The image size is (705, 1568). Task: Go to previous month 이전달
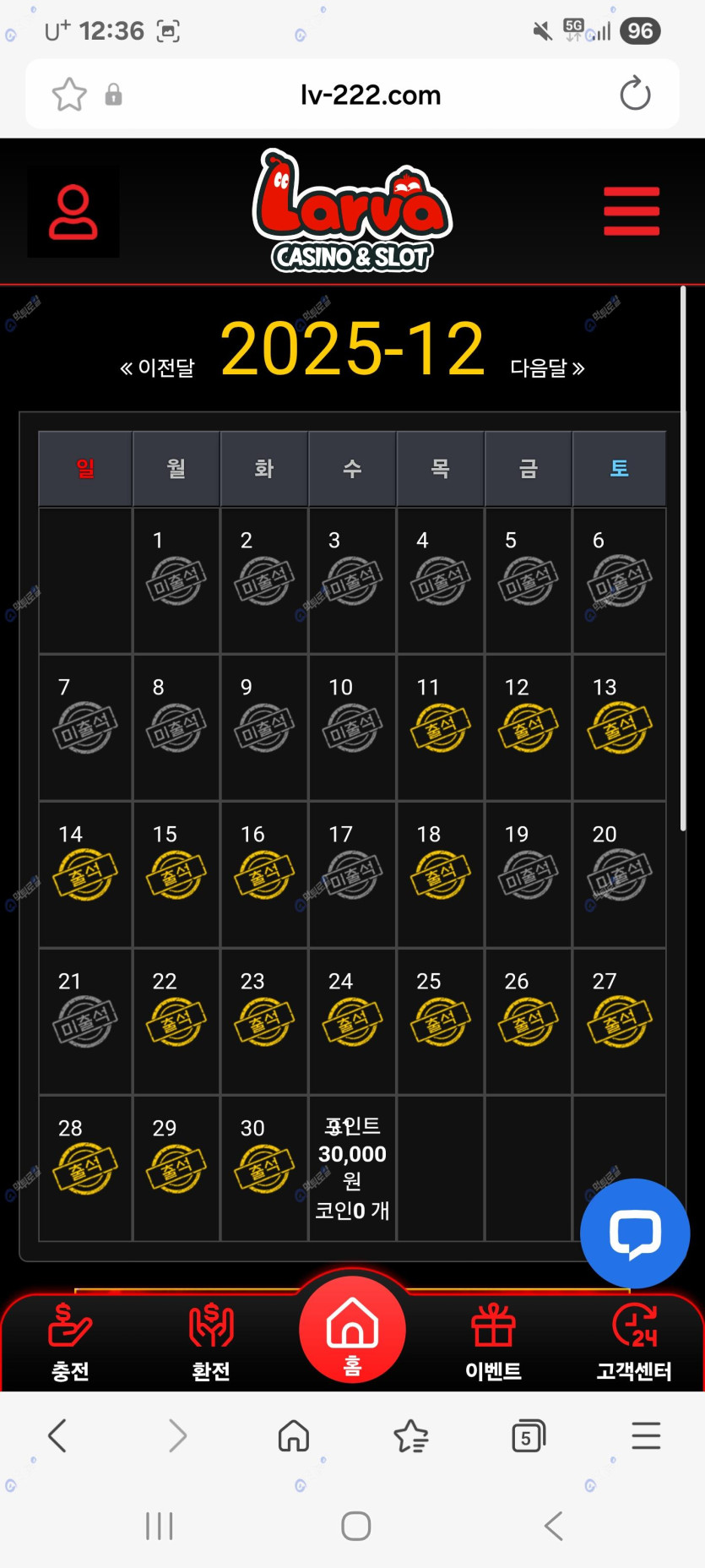click(x=158, y=367)
